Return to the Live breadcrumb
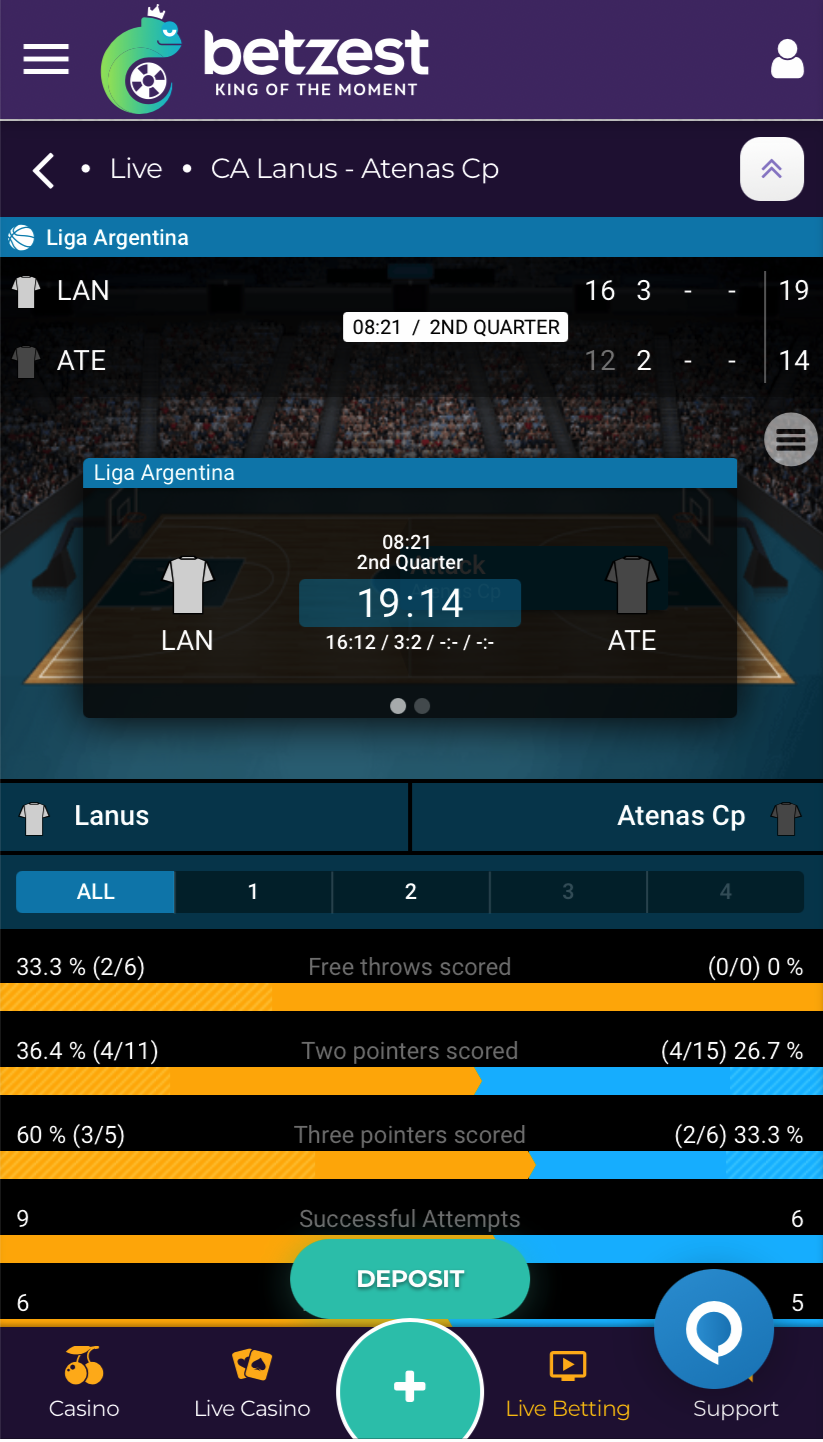This screenshot has height=1442, width=823. coord(136,169)
